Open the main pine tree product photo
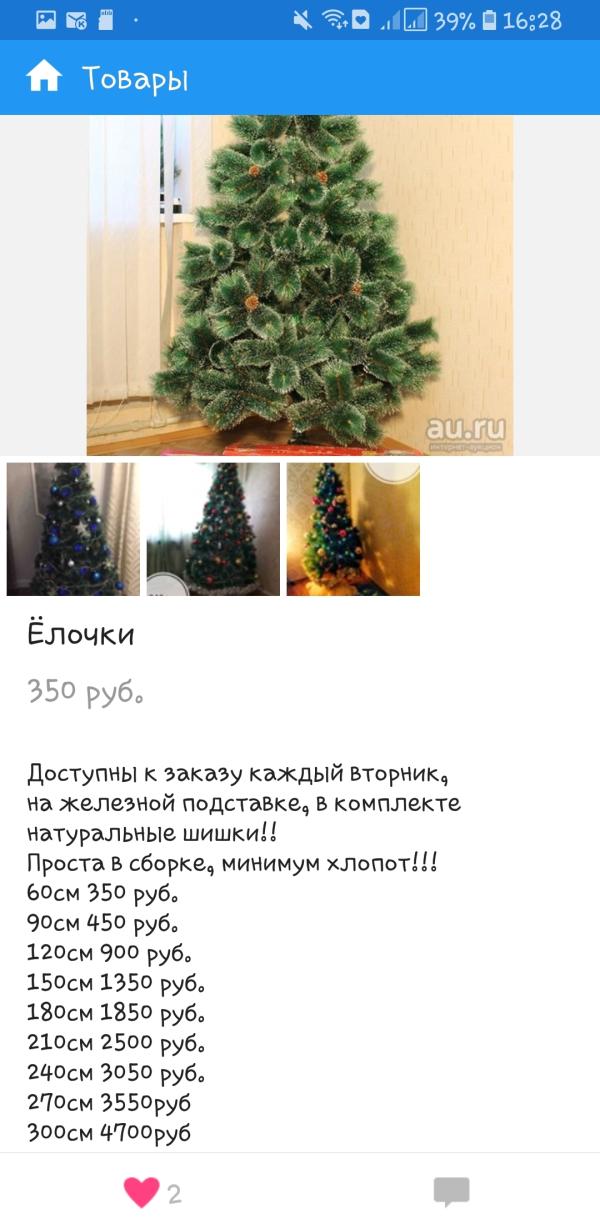 300,285
